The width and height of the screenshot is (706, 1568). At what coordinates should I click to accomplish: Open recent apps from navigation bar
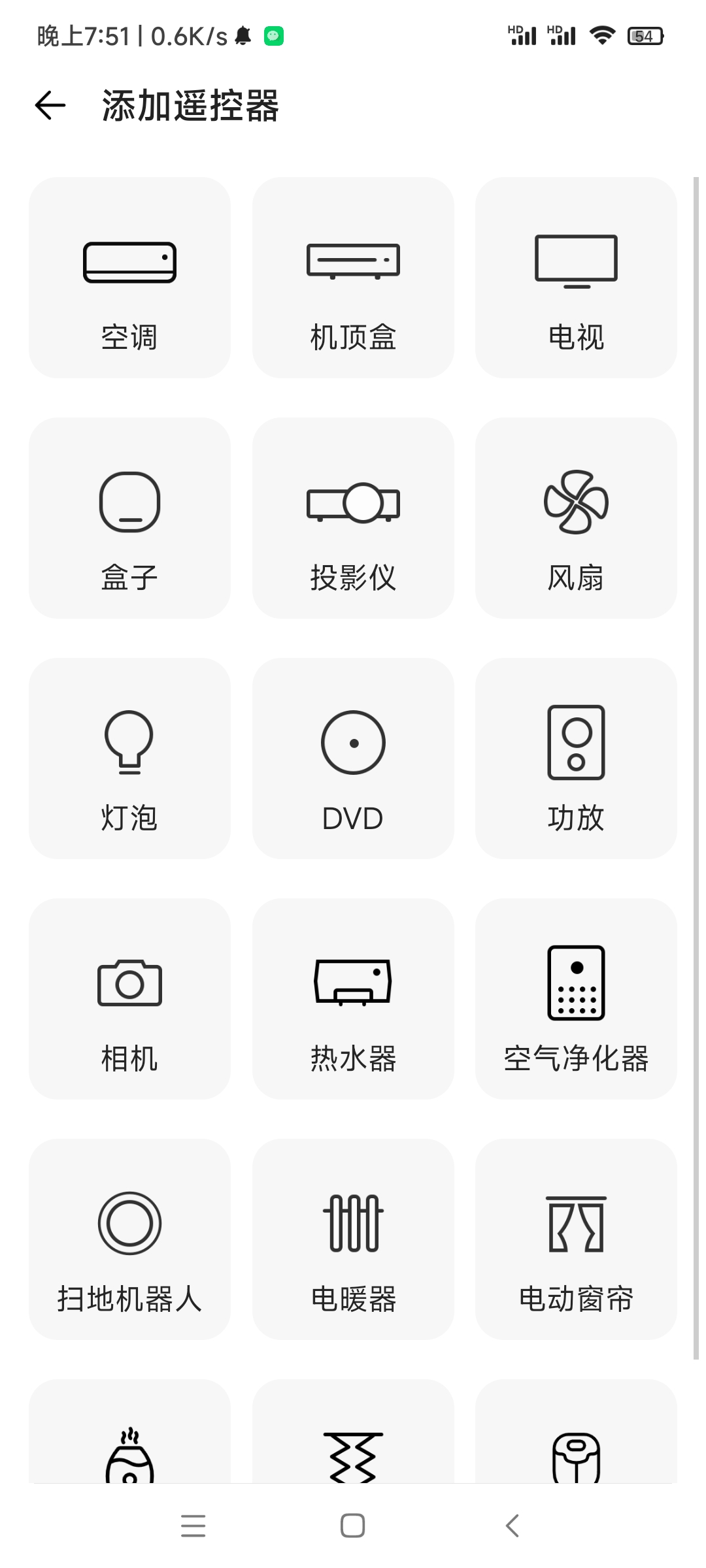(x=193, y=1526)
